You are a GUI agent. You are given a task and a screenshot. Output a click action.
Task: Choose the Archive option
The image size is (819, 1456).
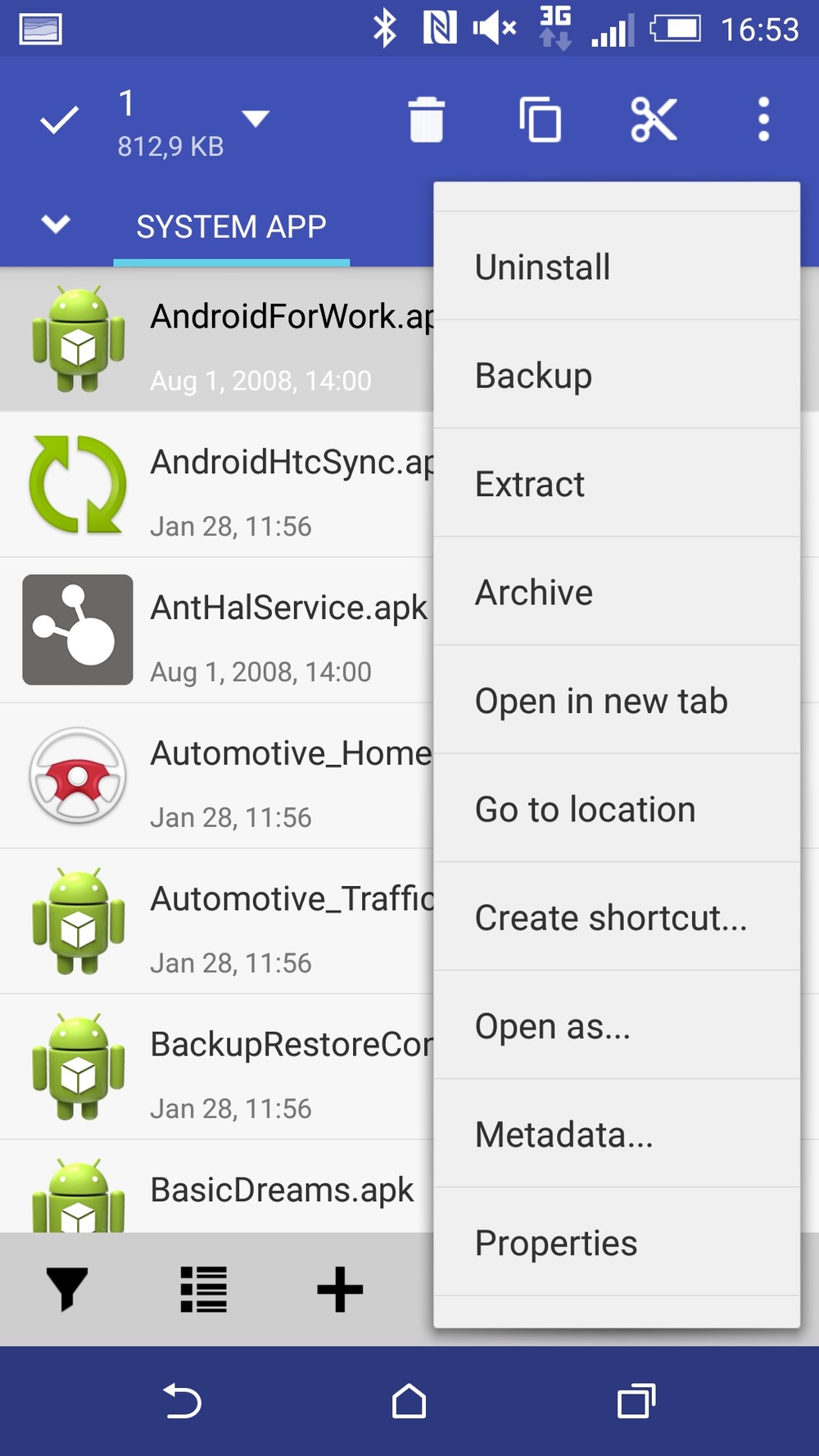tap(533, 592)
